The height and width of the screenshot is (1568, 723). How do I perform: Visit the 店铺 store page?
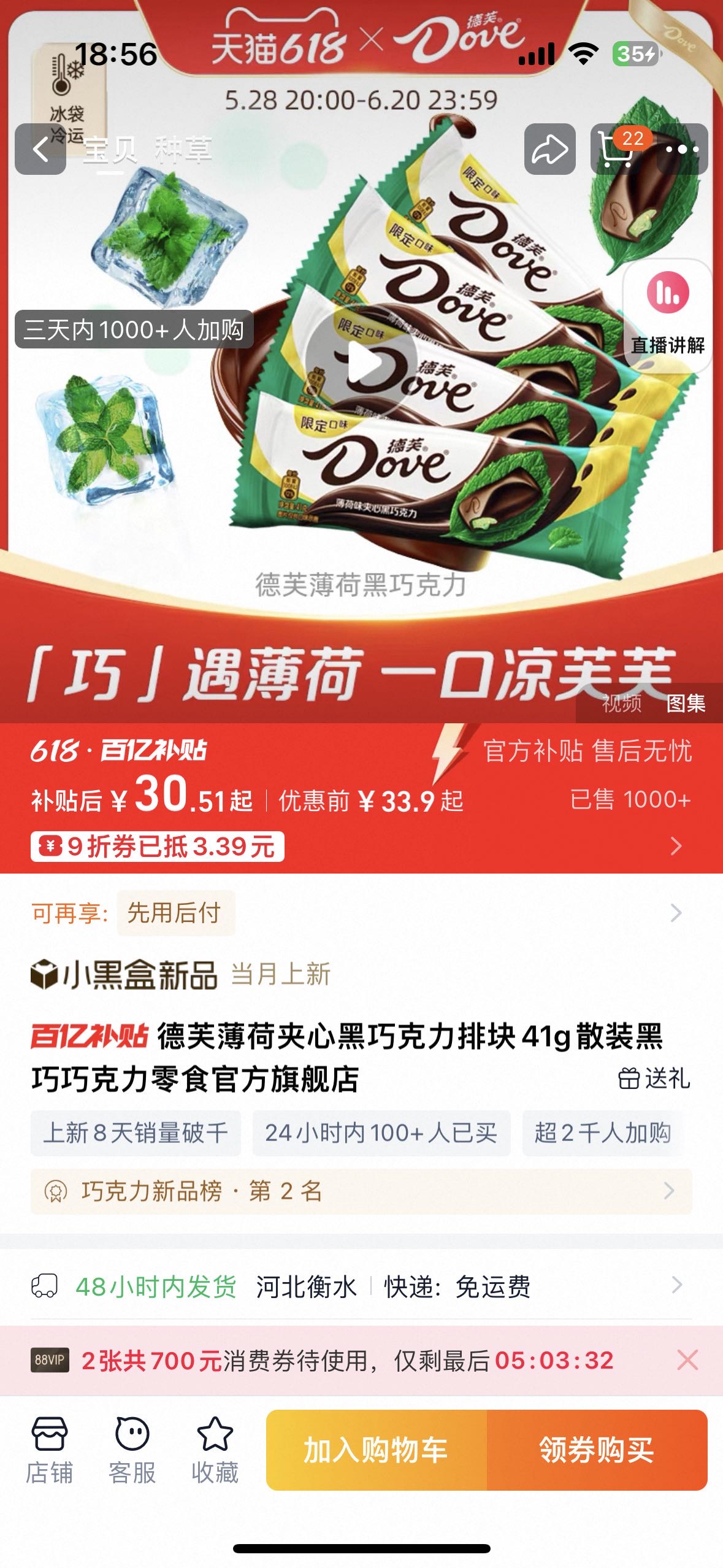(49, 1450)
